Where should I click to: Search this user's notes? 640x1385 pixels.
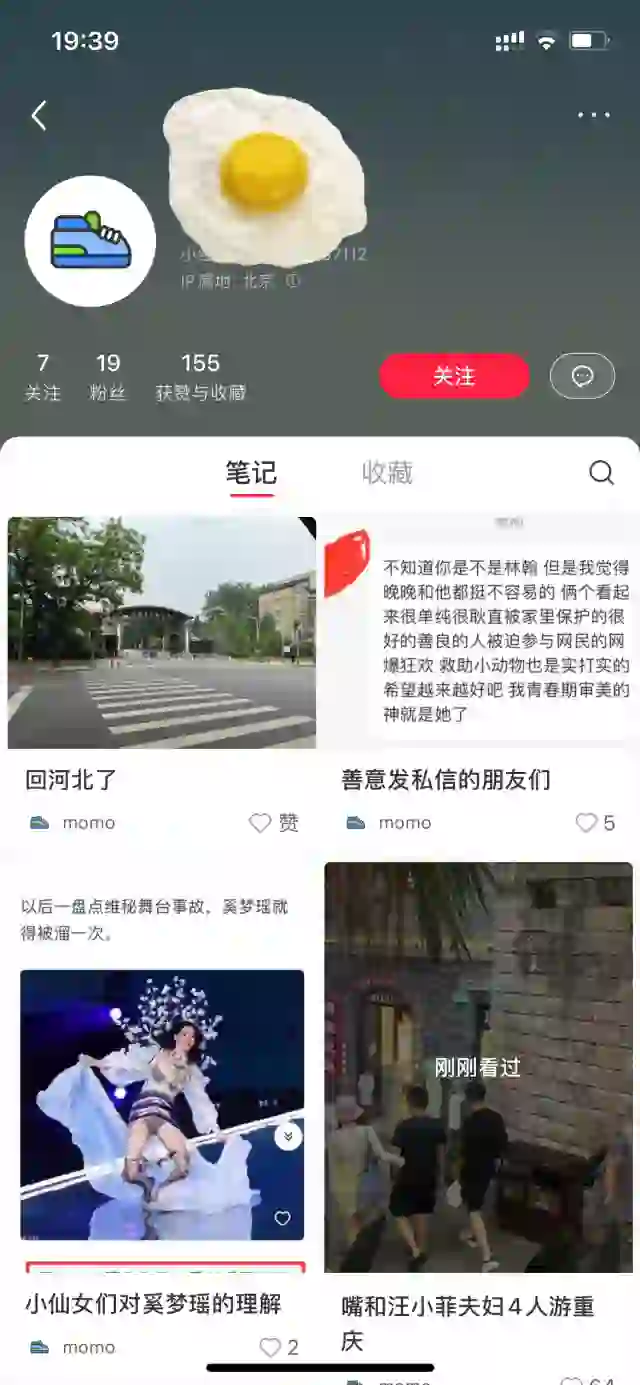coord(601,472)
